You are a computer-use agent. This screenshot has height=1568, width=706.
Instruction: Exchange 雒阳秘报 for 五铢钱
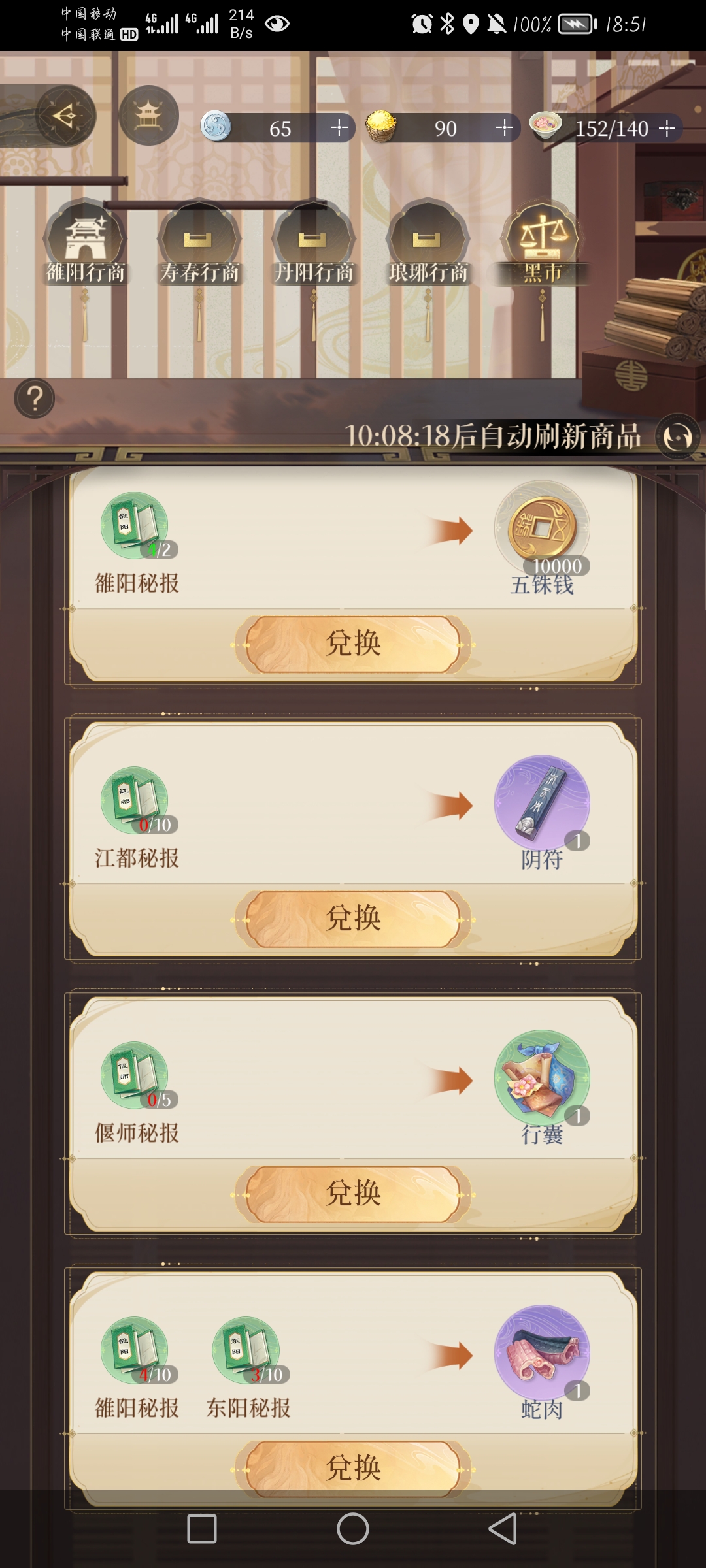(x=353, y=644)
